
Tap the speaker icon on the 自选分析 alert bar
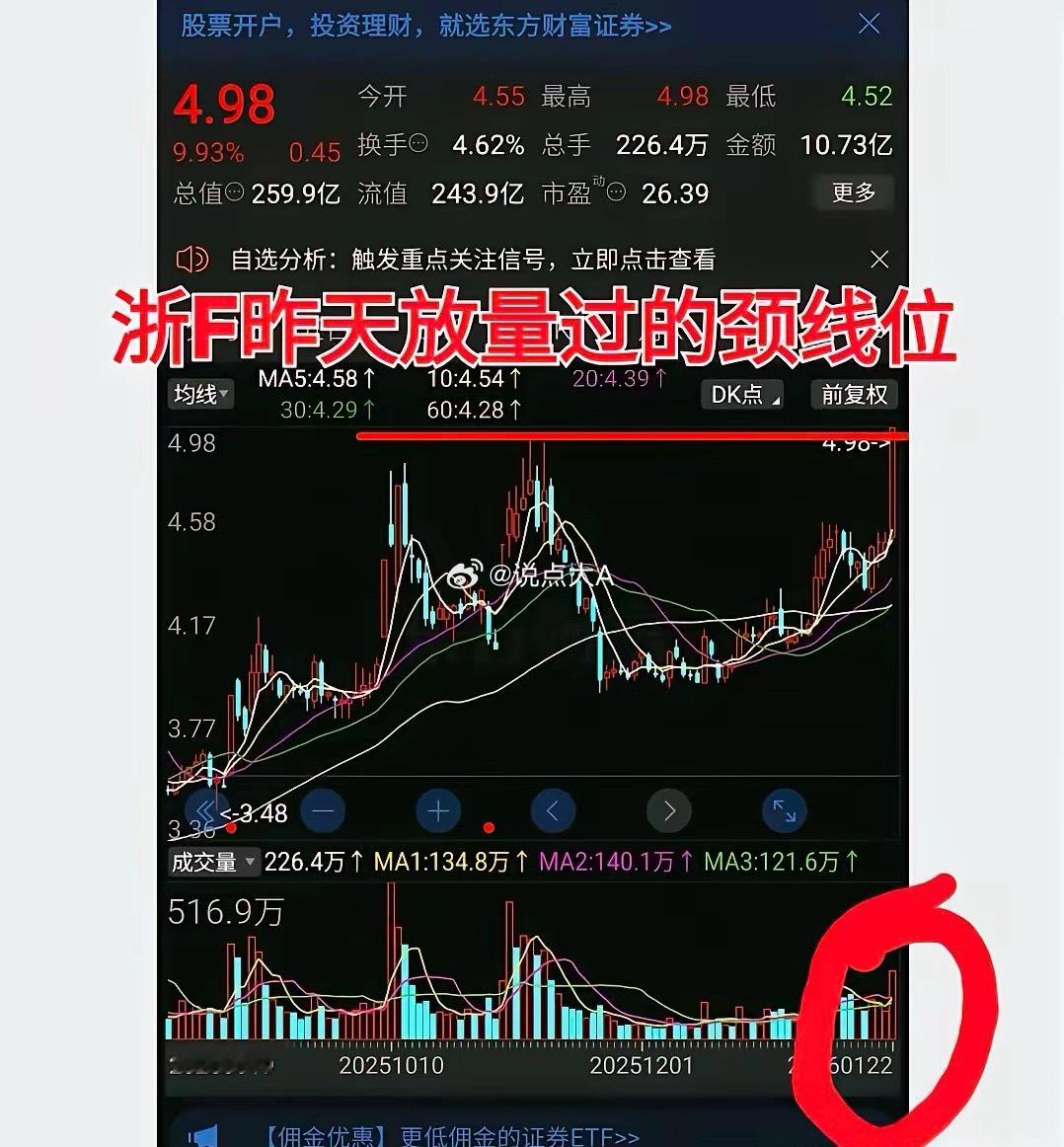point(194,259)
